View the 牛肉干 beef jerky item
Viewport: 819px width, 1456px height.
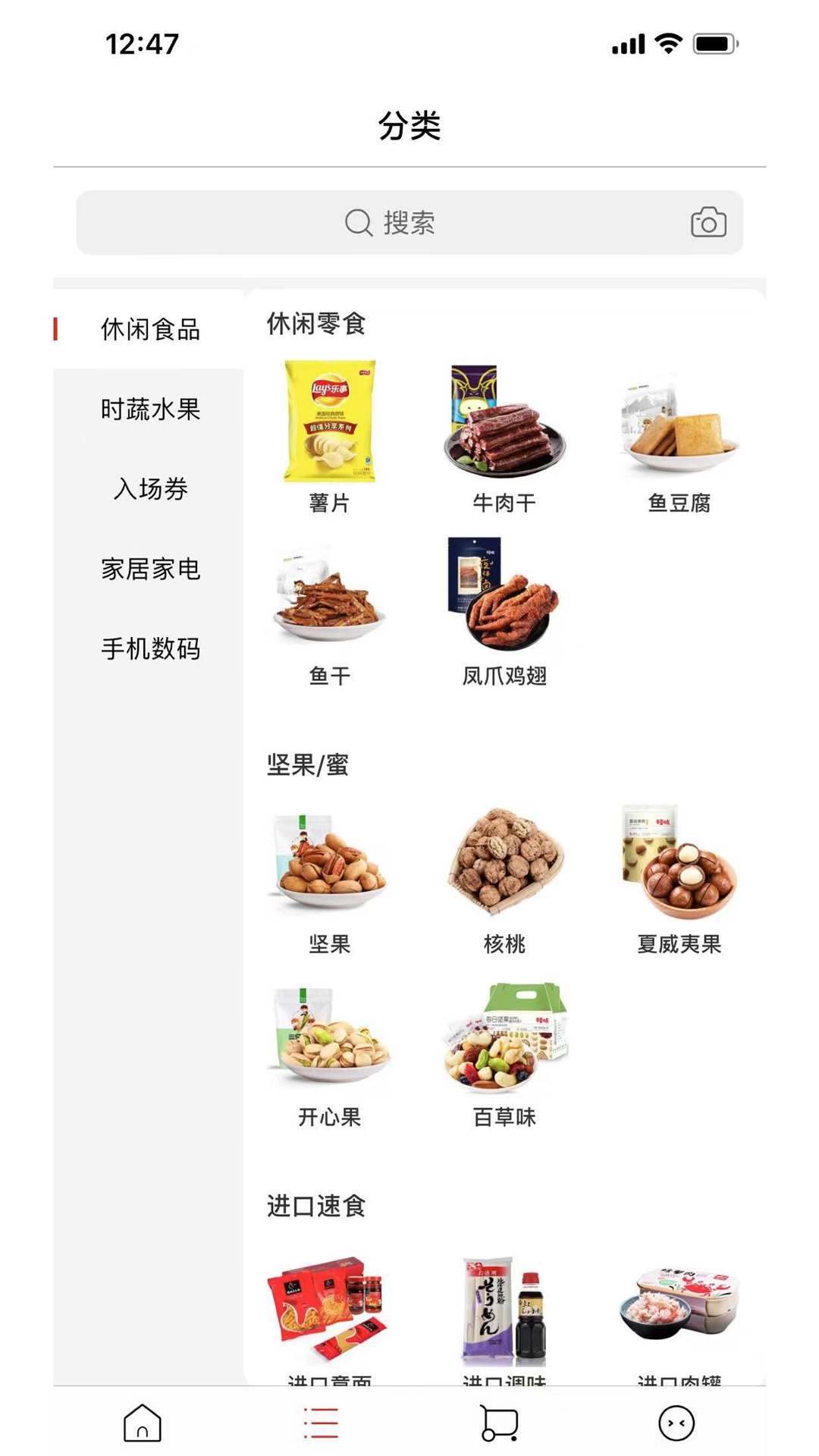504,438
